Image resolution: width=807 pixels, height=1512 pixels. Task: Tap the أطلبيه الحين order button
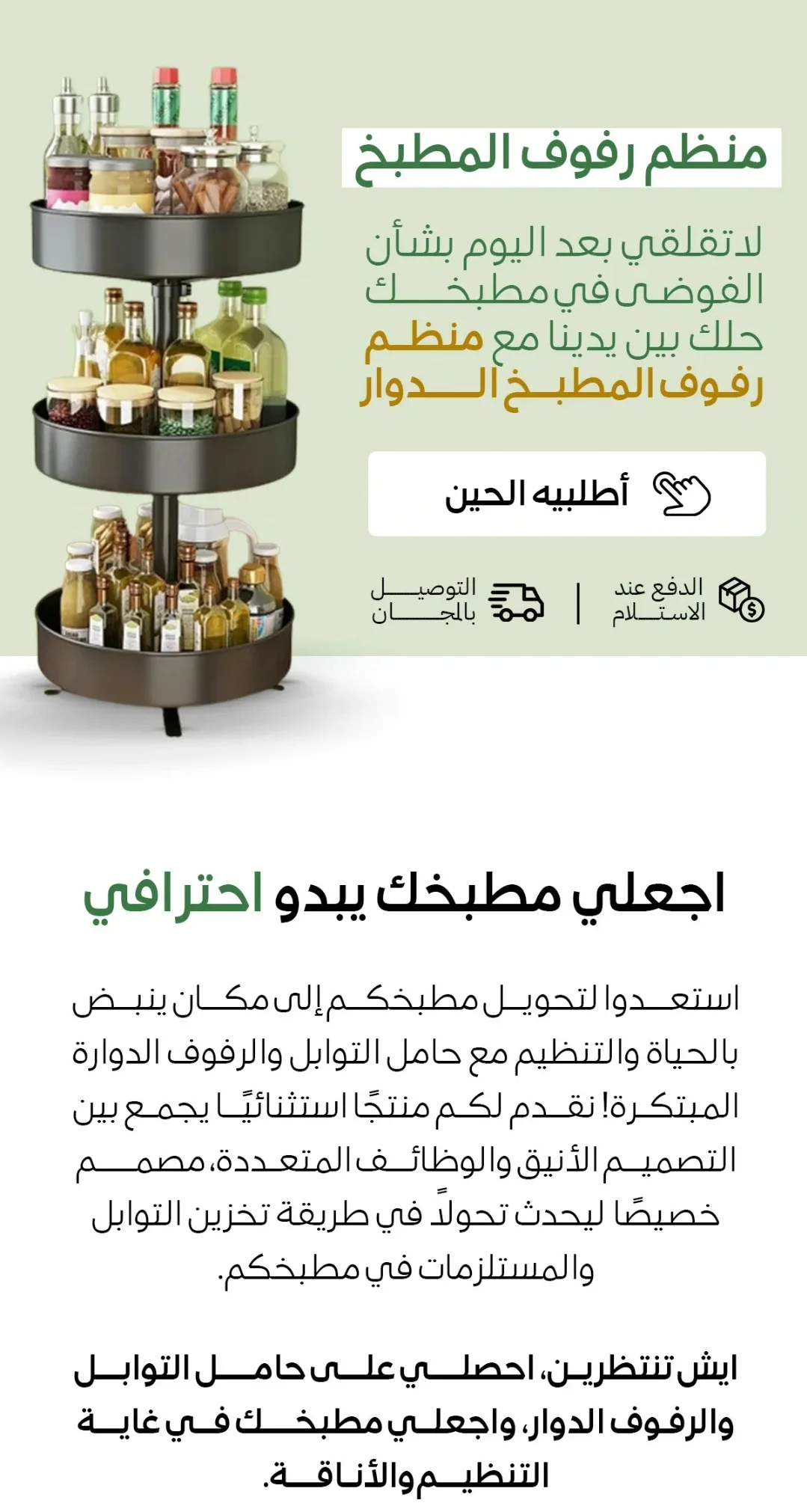[566, 494]
